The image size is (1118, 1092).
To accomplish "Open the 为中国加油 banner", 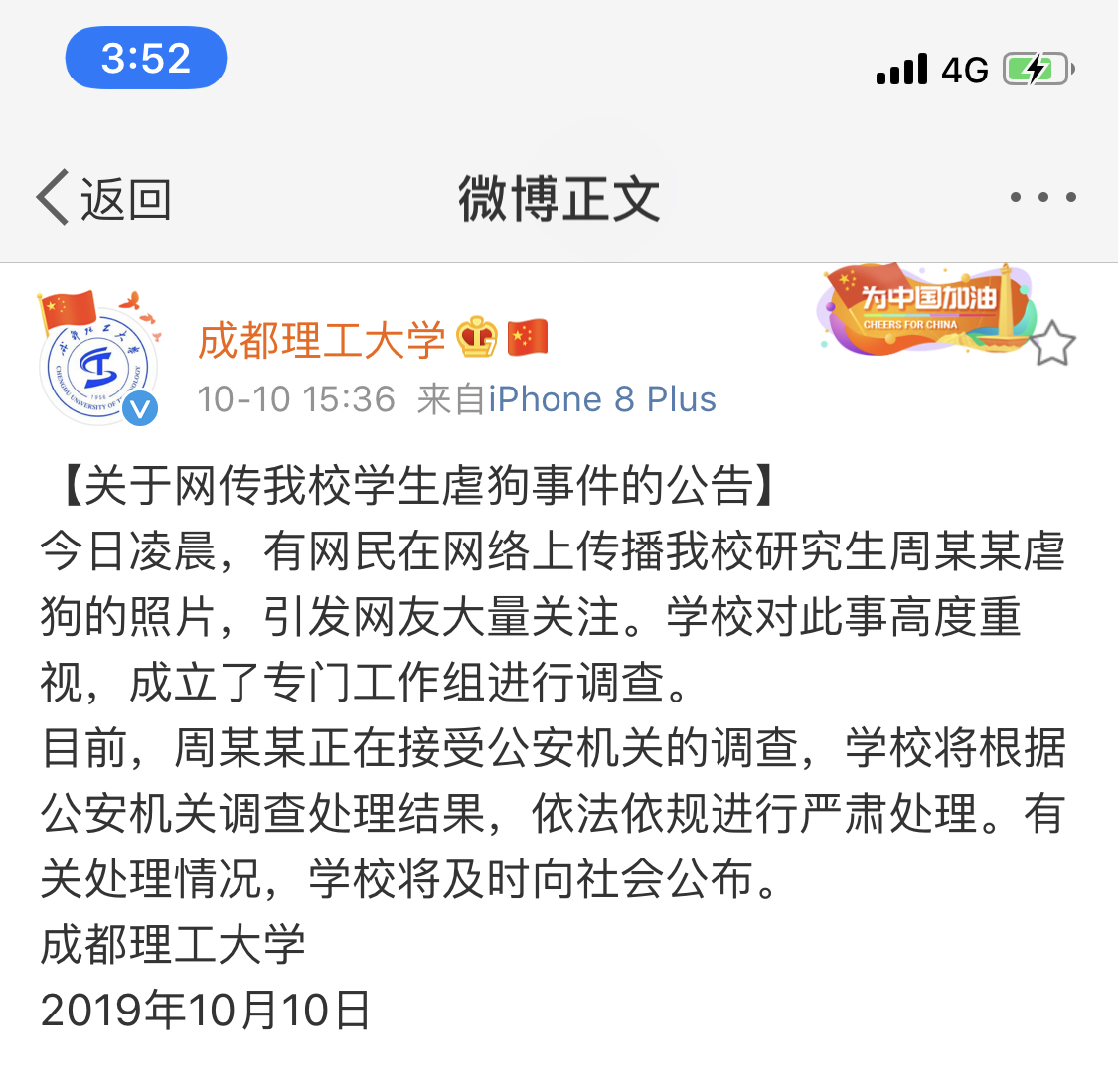I will click(x=924, y=308).
